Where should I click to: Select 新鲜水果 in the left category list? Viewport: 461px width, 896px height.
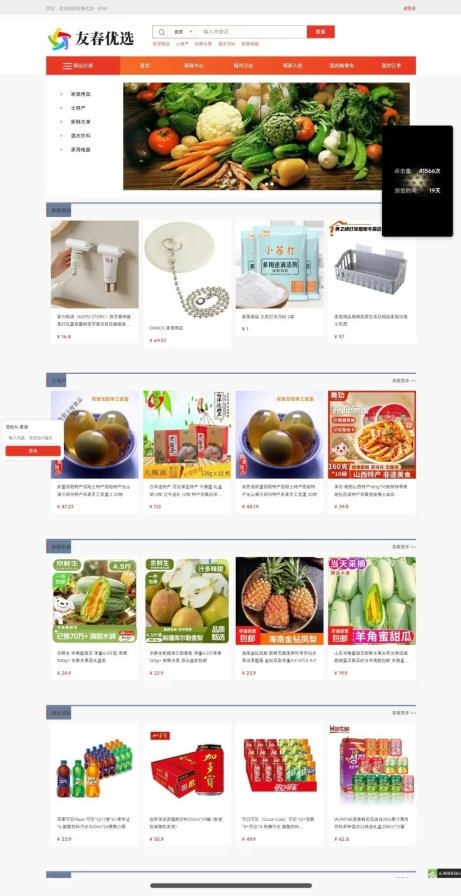pyautogui.click(x=81, y=122)
